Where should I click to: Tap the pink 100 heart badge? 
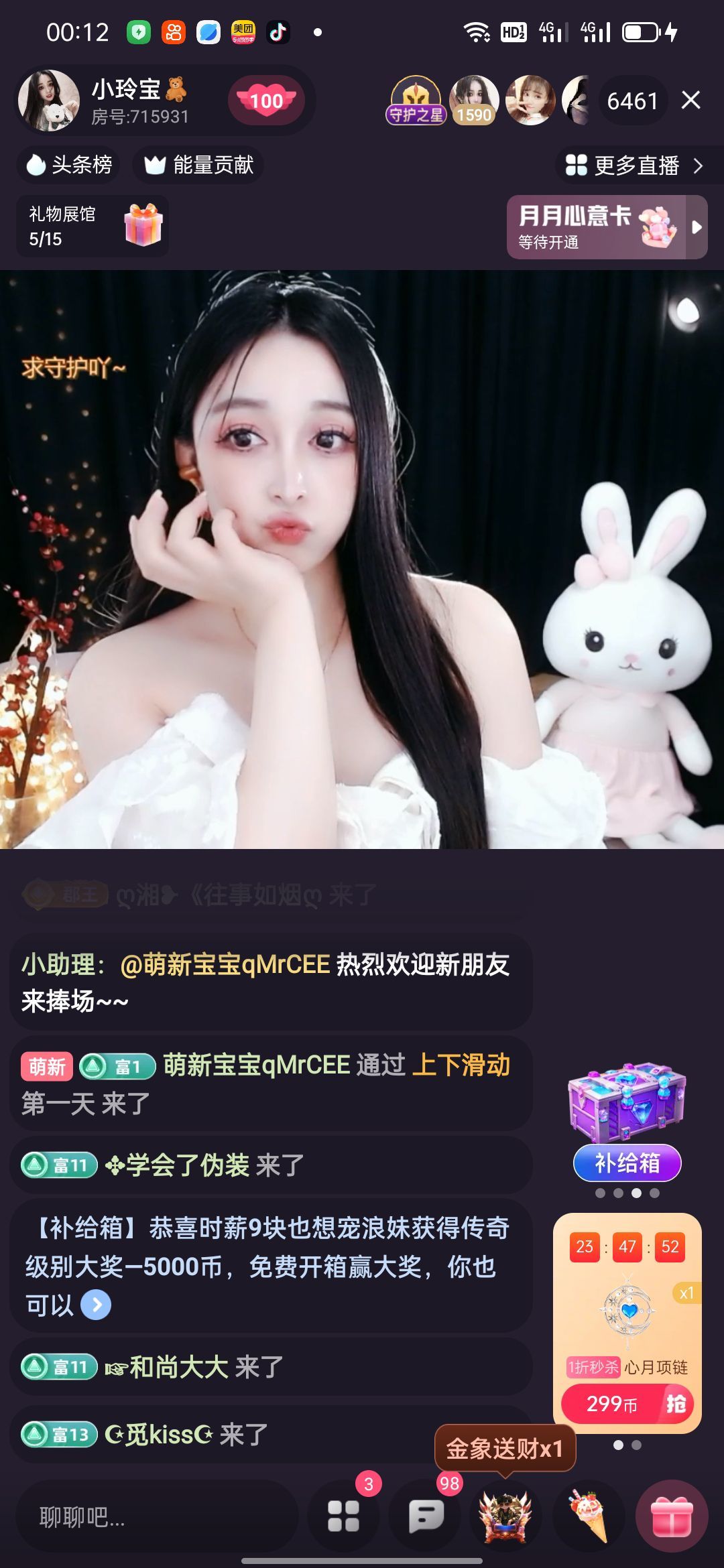(x=266, y=101)
